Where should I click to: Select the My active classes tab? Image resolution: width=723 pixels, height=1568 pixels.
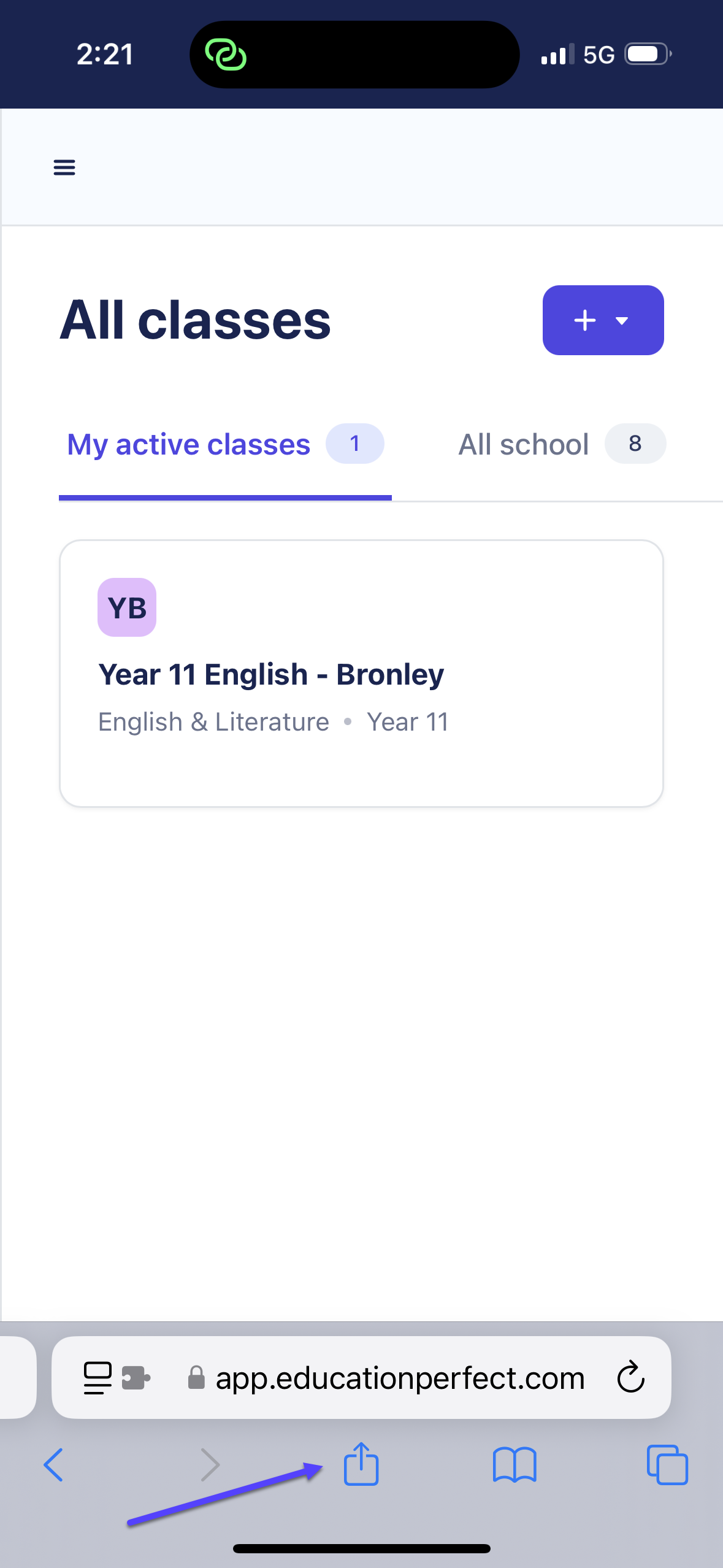point(225,444)
